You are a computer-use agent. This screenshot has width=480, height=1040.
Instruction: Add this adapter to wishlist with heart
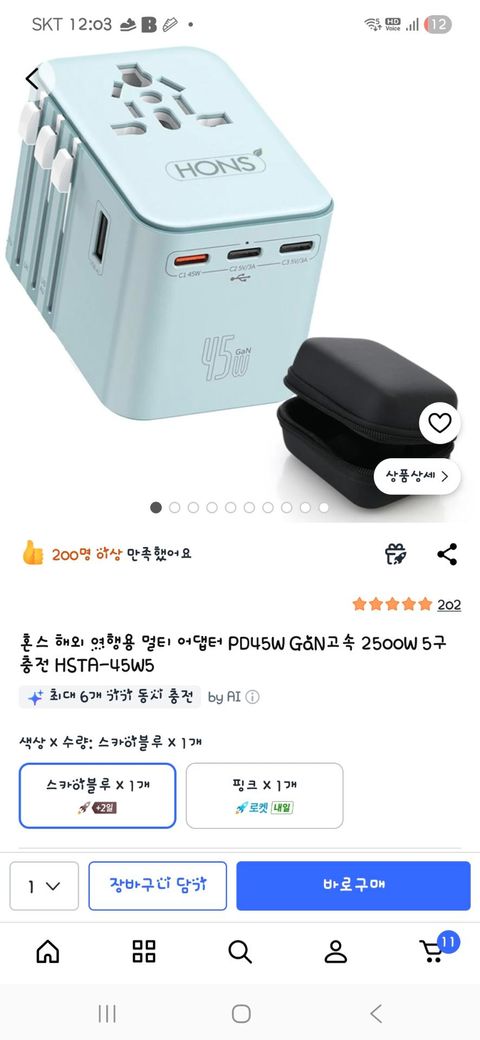[x=440, y=422]
